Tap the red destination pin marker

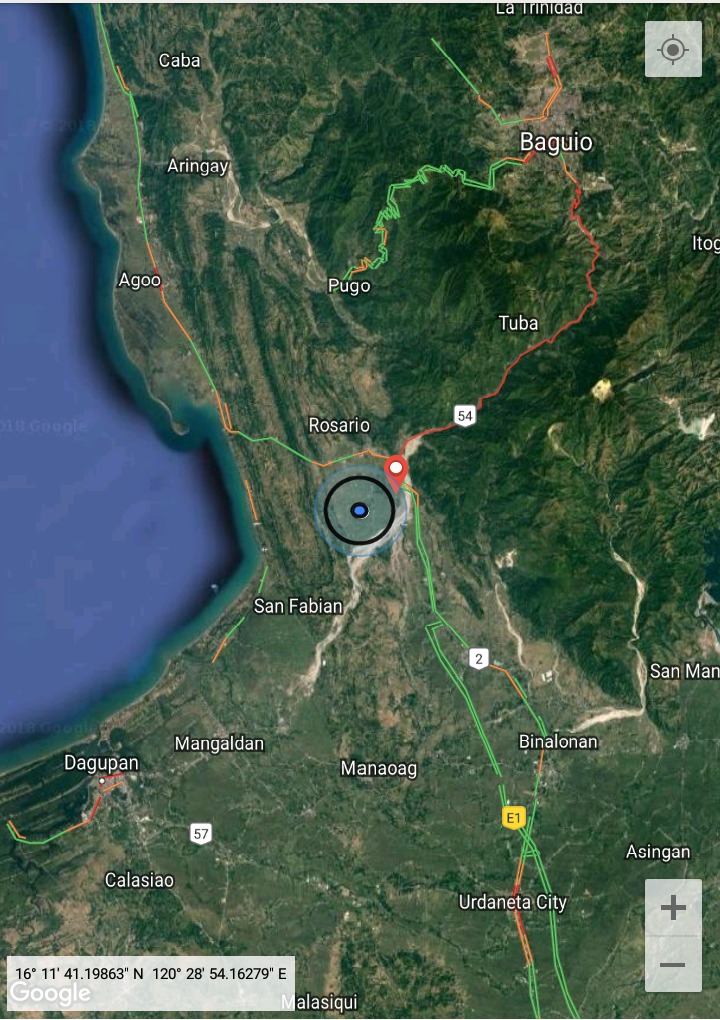point(396,470)
